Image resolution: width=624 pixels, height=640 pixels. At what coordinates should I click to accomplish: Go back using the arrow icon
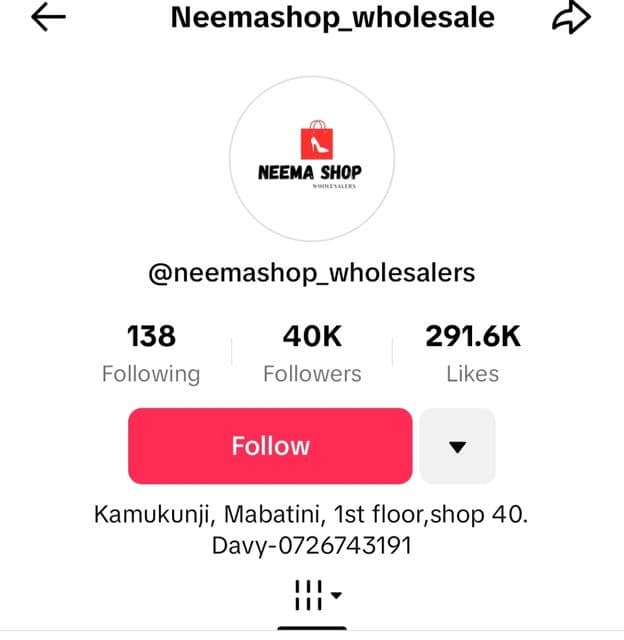49,18
